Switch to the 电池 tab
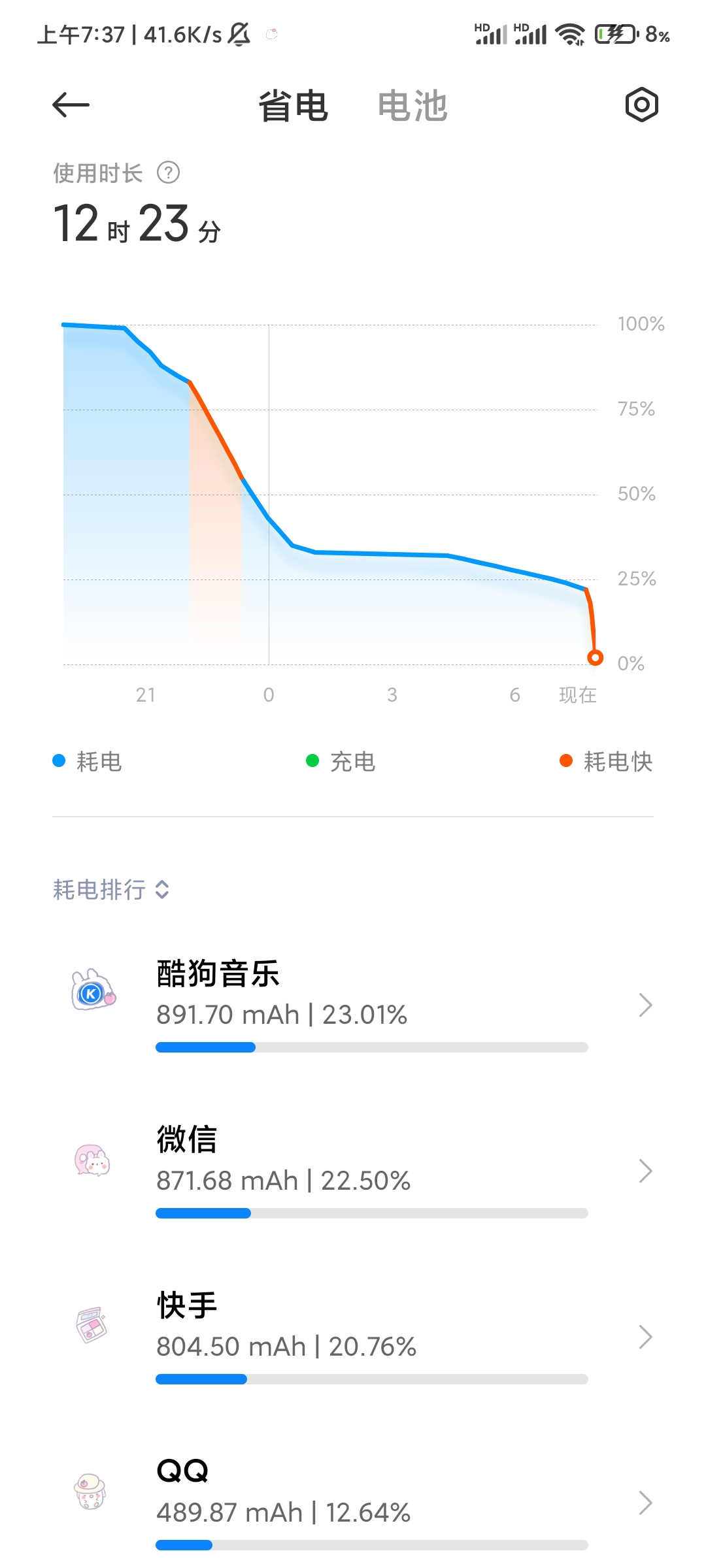 coord(412,106)
